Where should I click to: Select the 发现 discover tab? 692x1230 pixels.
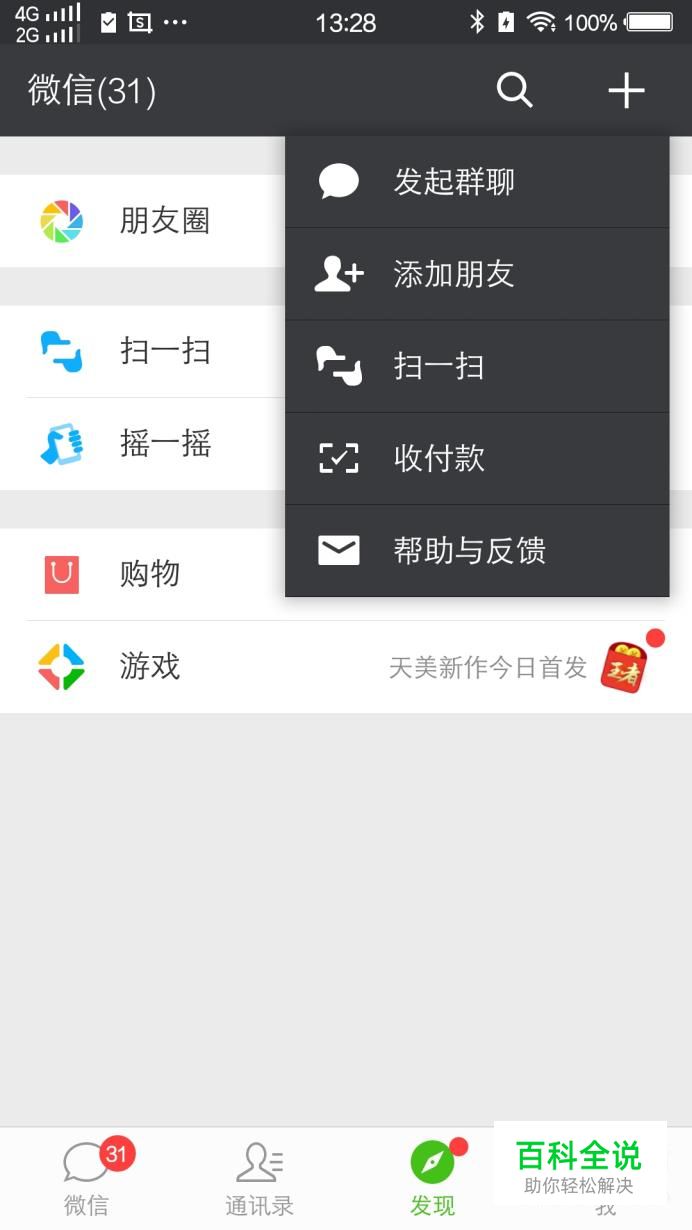(x=432, y=1180)
